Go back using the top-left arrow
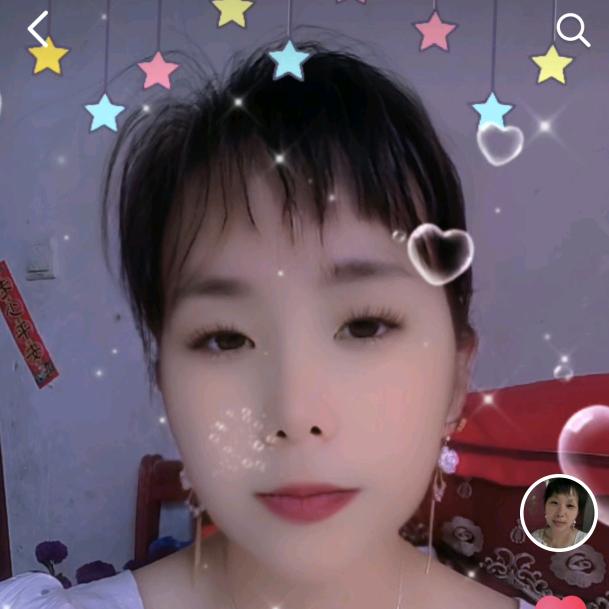This screenshot has width=609, height=609. pos(38,29)
